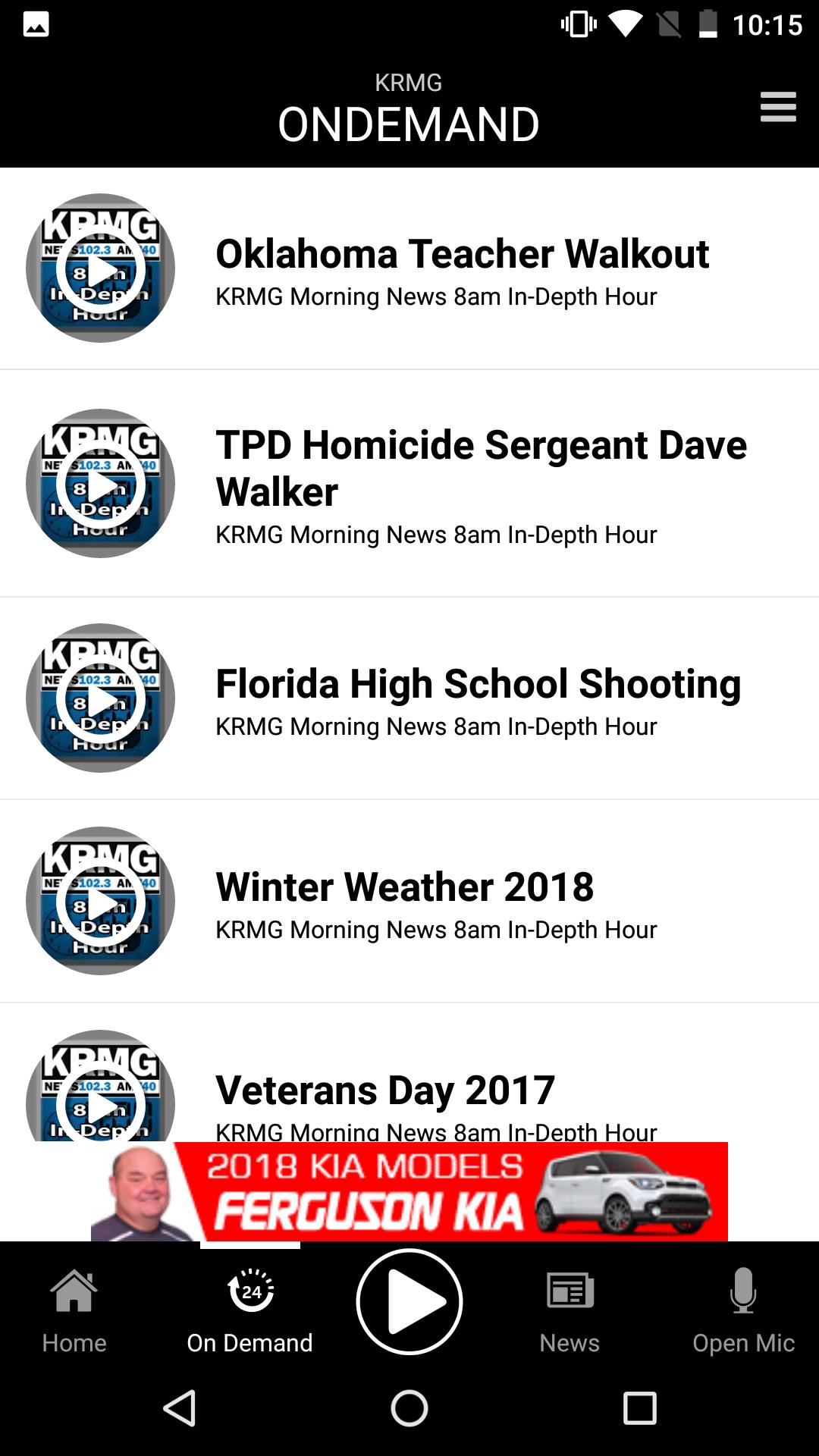Open the Oklahoma Teacher Walkout episode
This screenshot has height=1456, width=819.
pos(462,269)
